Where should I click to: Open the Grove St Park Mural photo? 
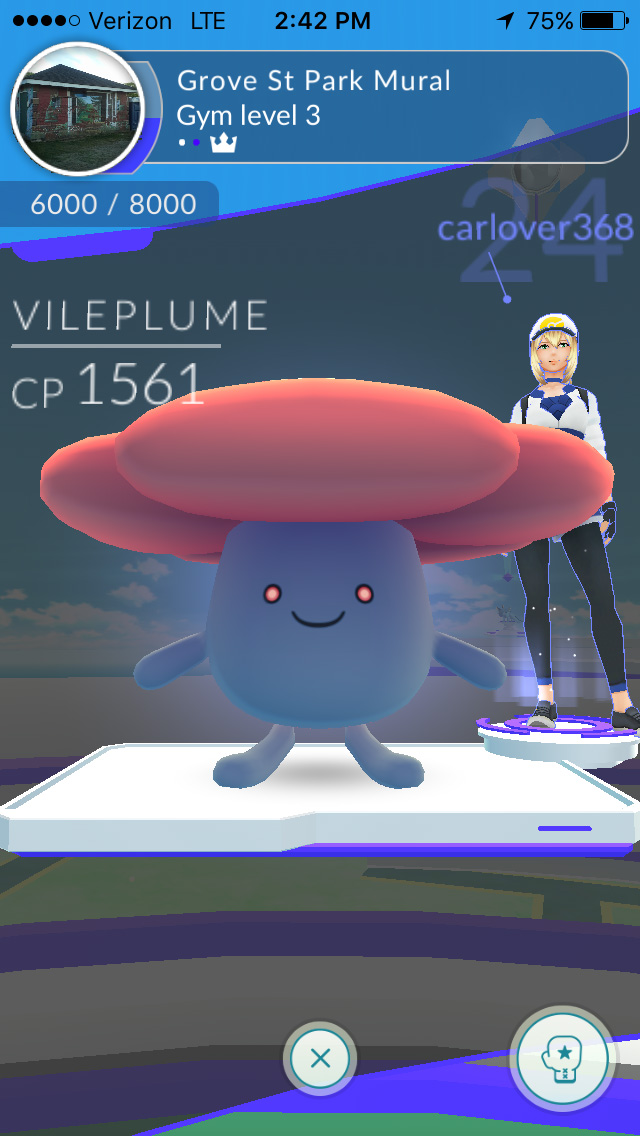click(77, 109)
